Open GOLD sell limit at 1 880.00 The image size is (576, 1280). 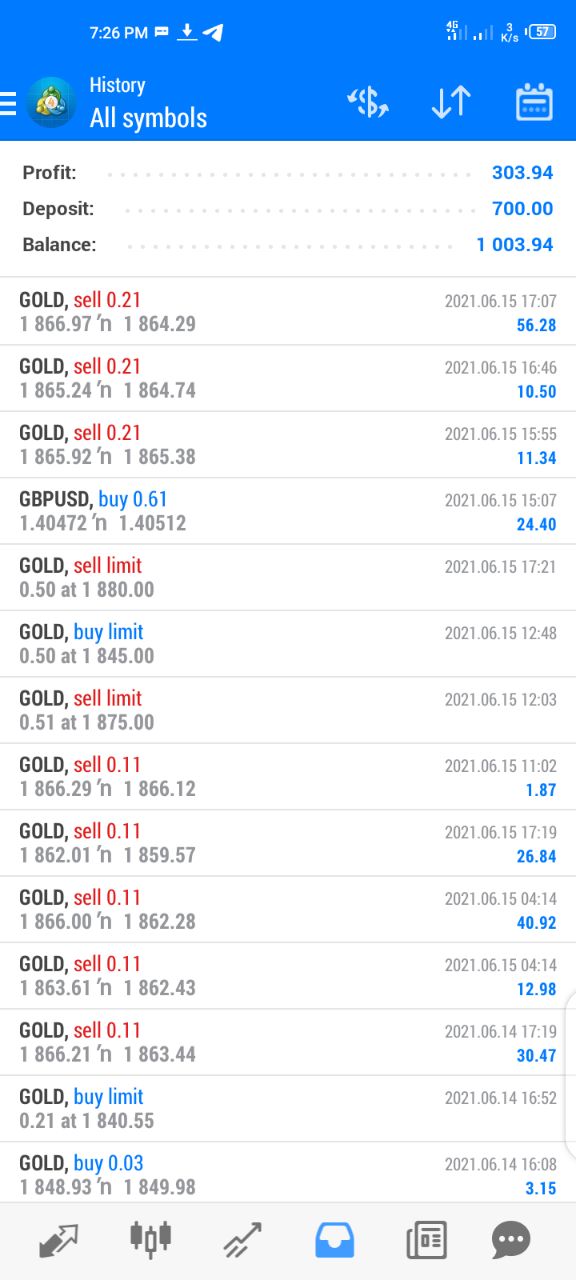(x=288, y=577)
